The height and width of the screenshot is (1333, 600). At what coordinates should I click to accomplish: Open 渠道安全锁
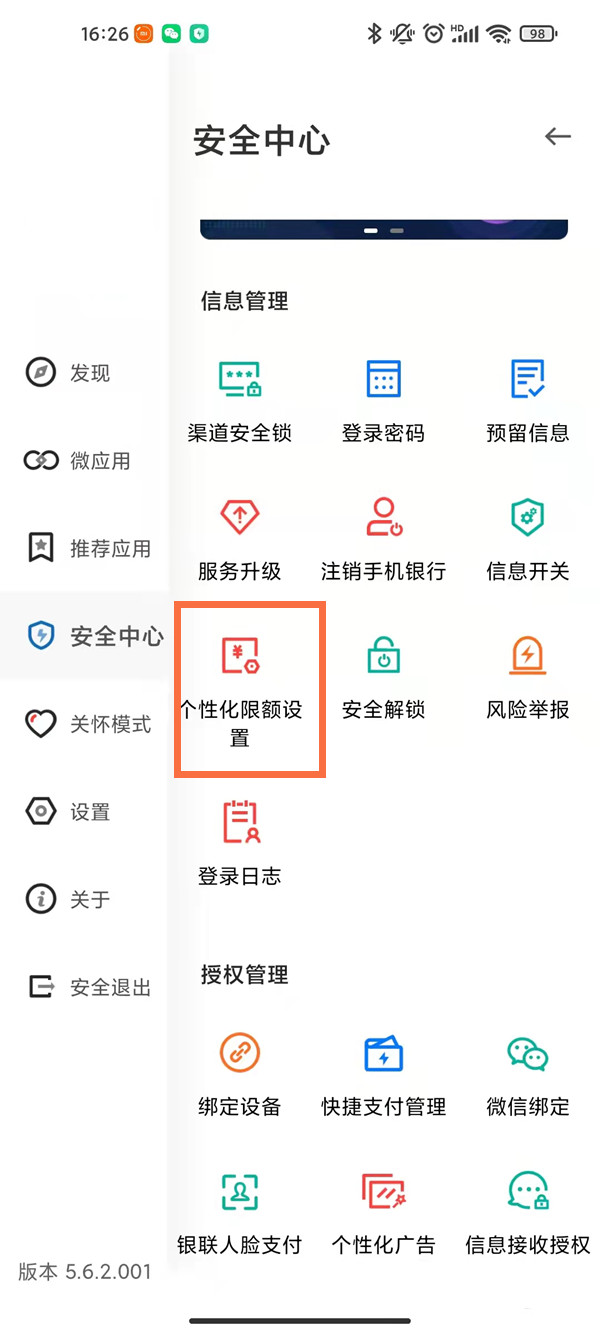click(x=240, y=400)
